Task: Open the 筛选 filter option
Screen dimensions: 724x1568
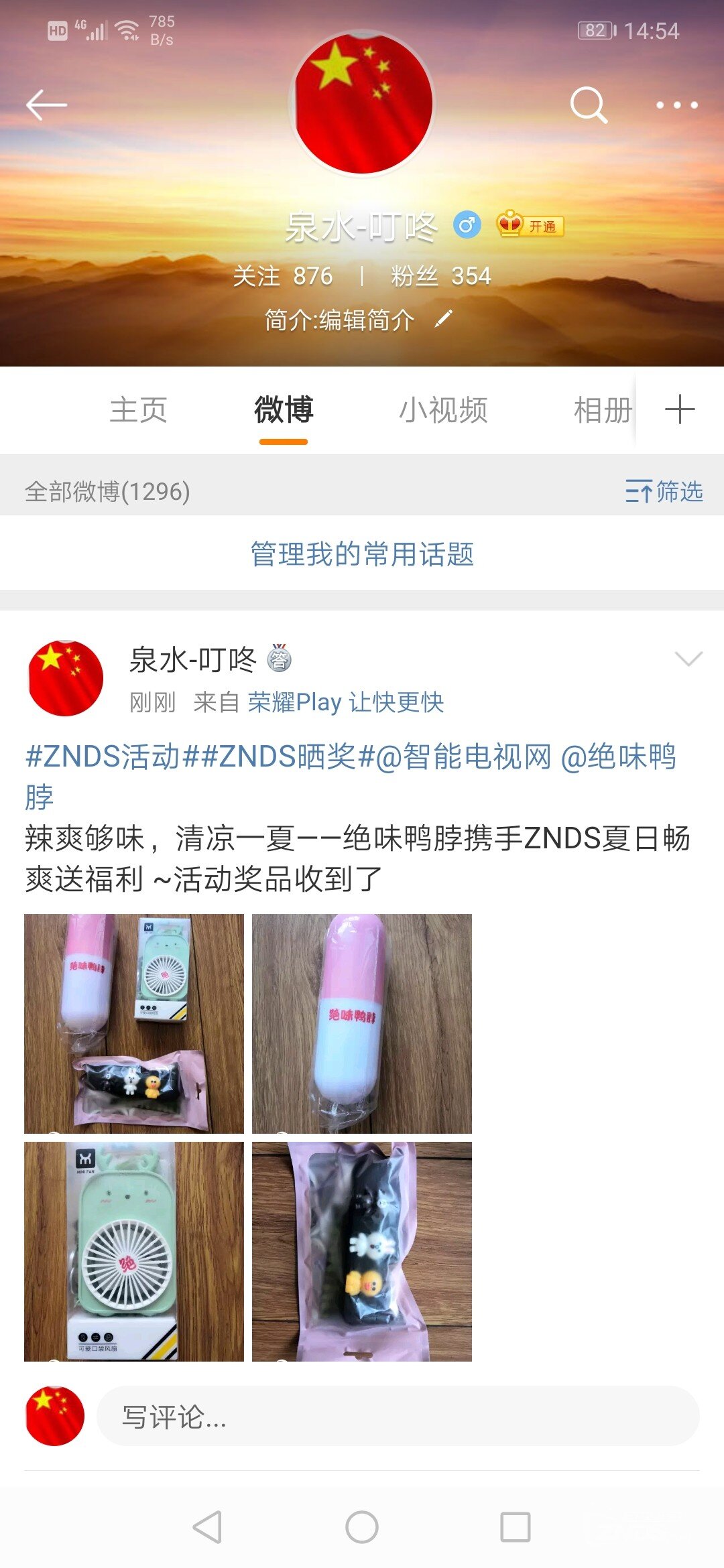Action: coord(664,491)
